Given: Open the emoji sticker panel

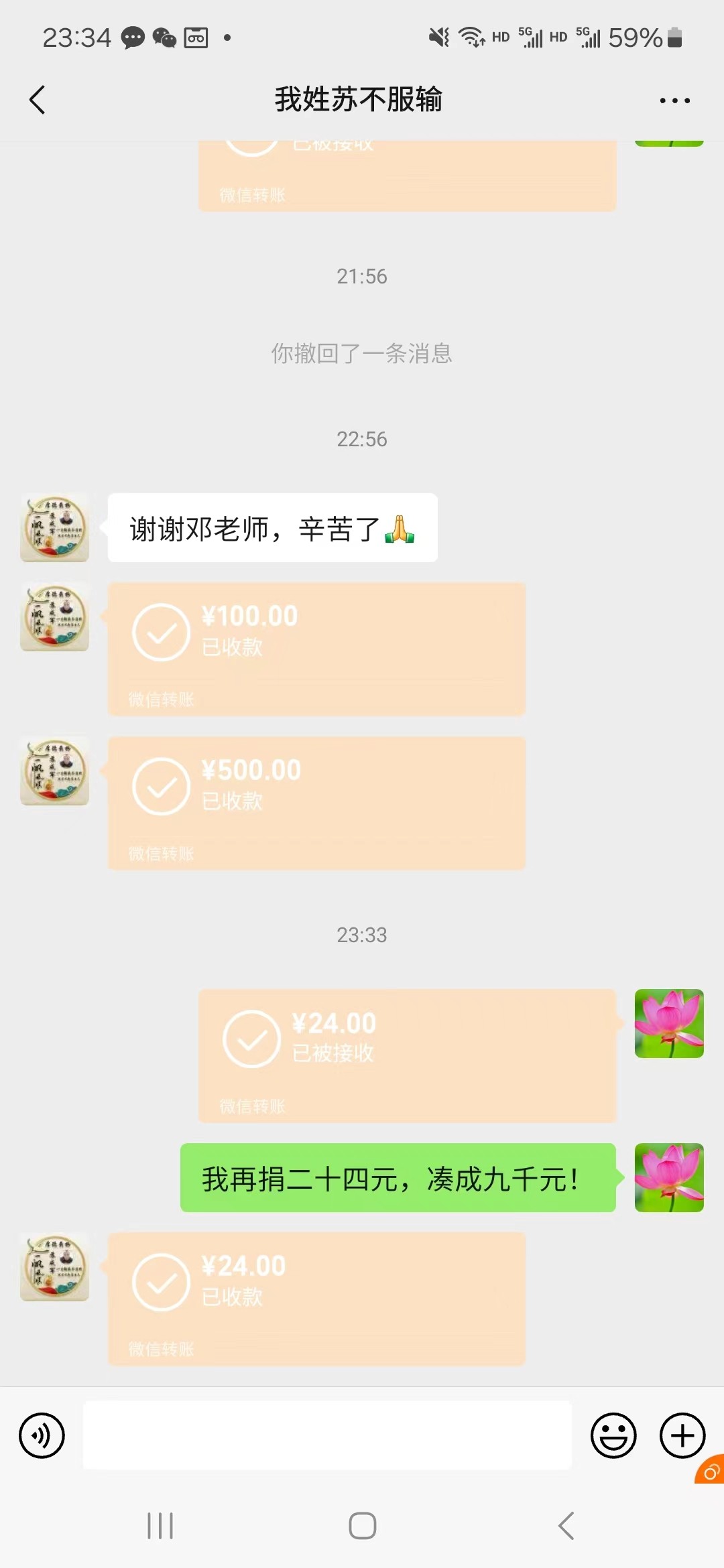Looking at the screenshot, I should (613, 1435).
